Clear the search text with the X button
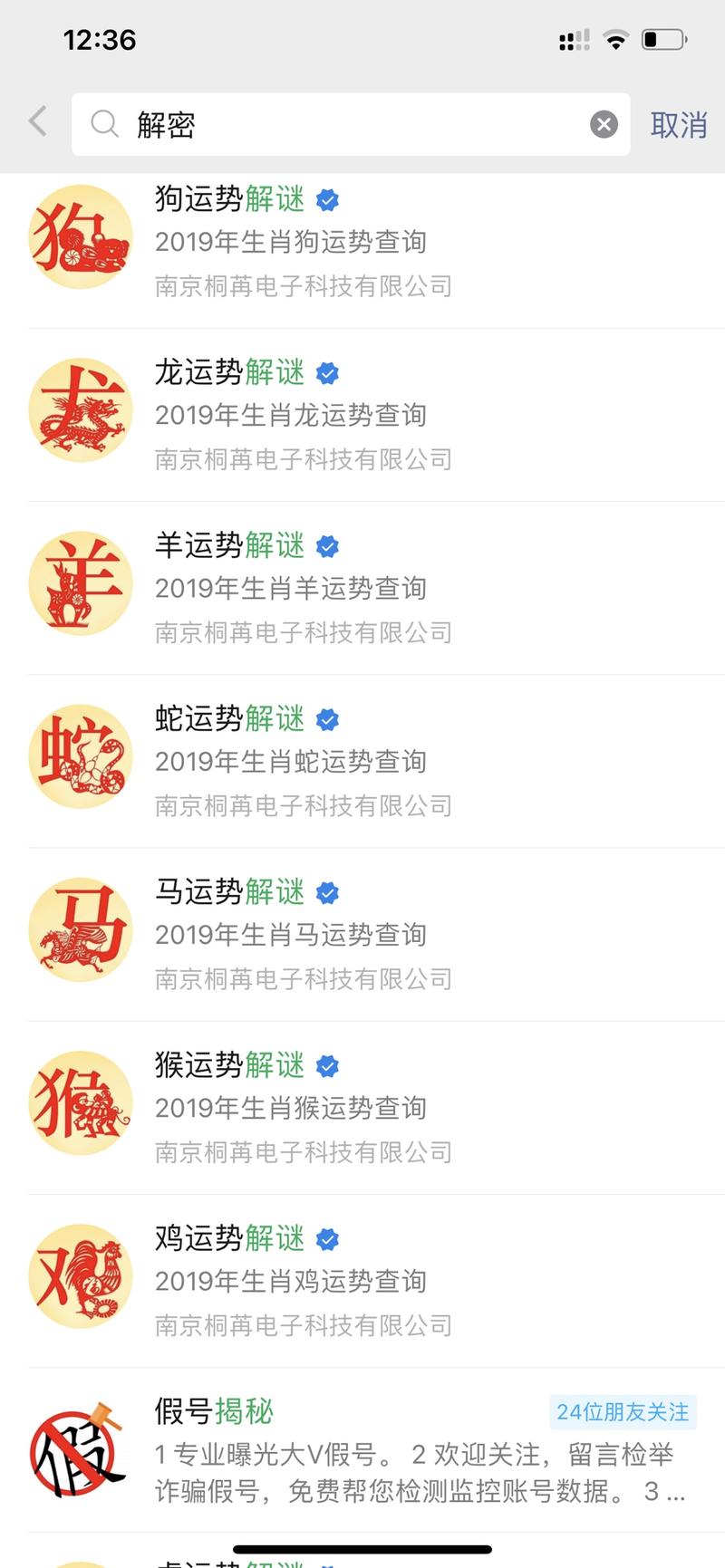The image size is (725, 1568). 603,124
